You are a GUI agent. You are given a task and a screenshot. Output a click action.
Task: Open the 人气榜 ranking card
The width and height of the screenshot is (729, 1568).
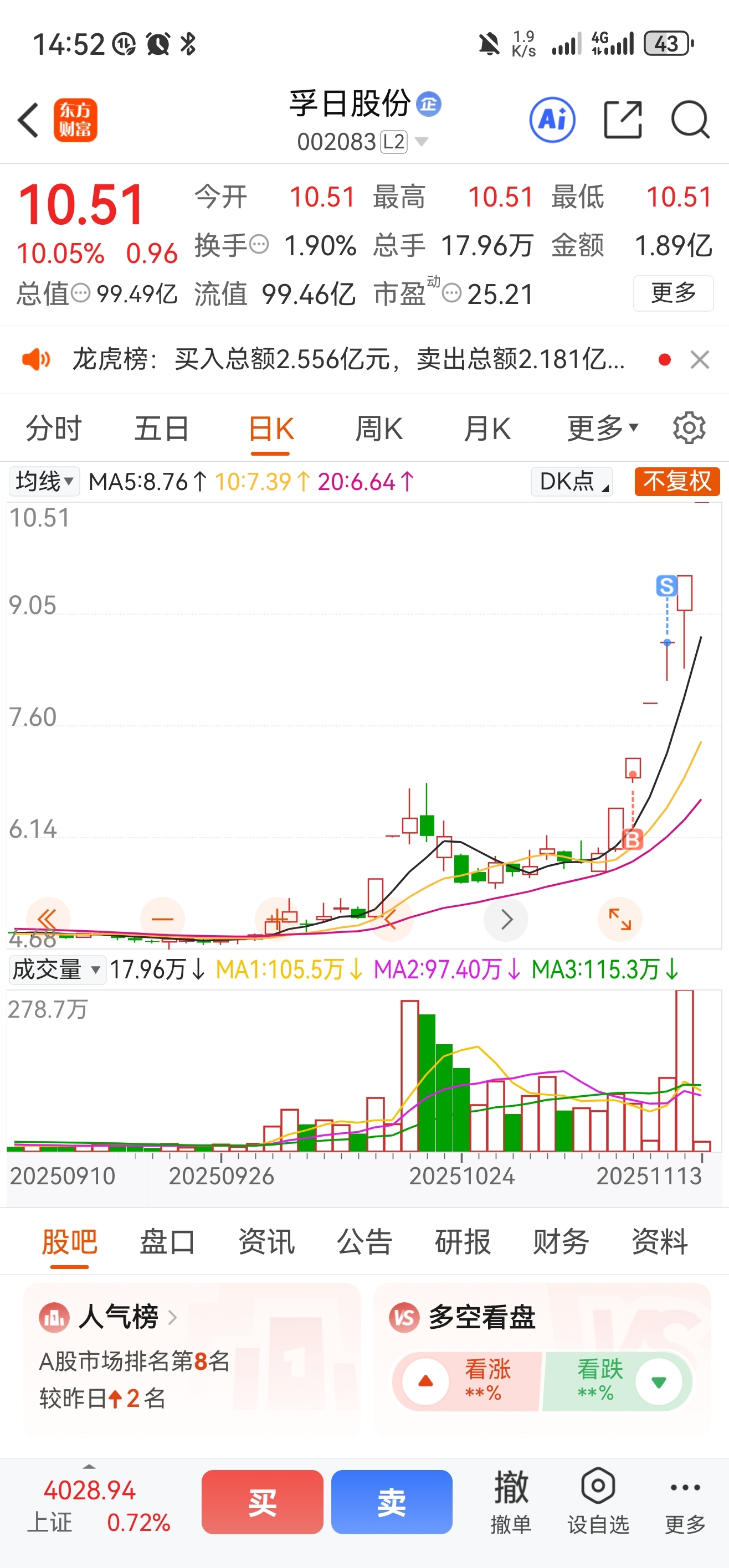tap(192, 1359)
